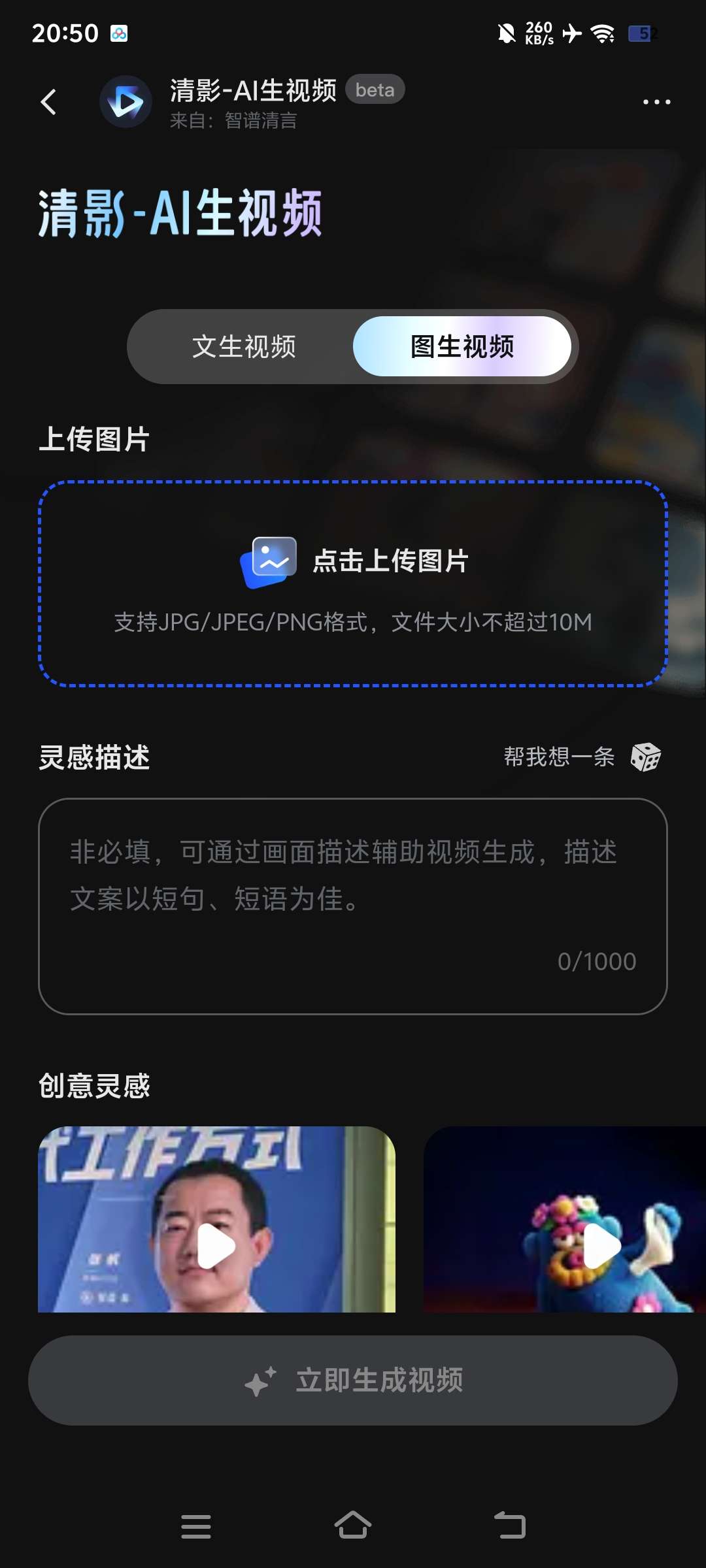
Task: Select the 图生视频 tab
Action: [462, 346]
